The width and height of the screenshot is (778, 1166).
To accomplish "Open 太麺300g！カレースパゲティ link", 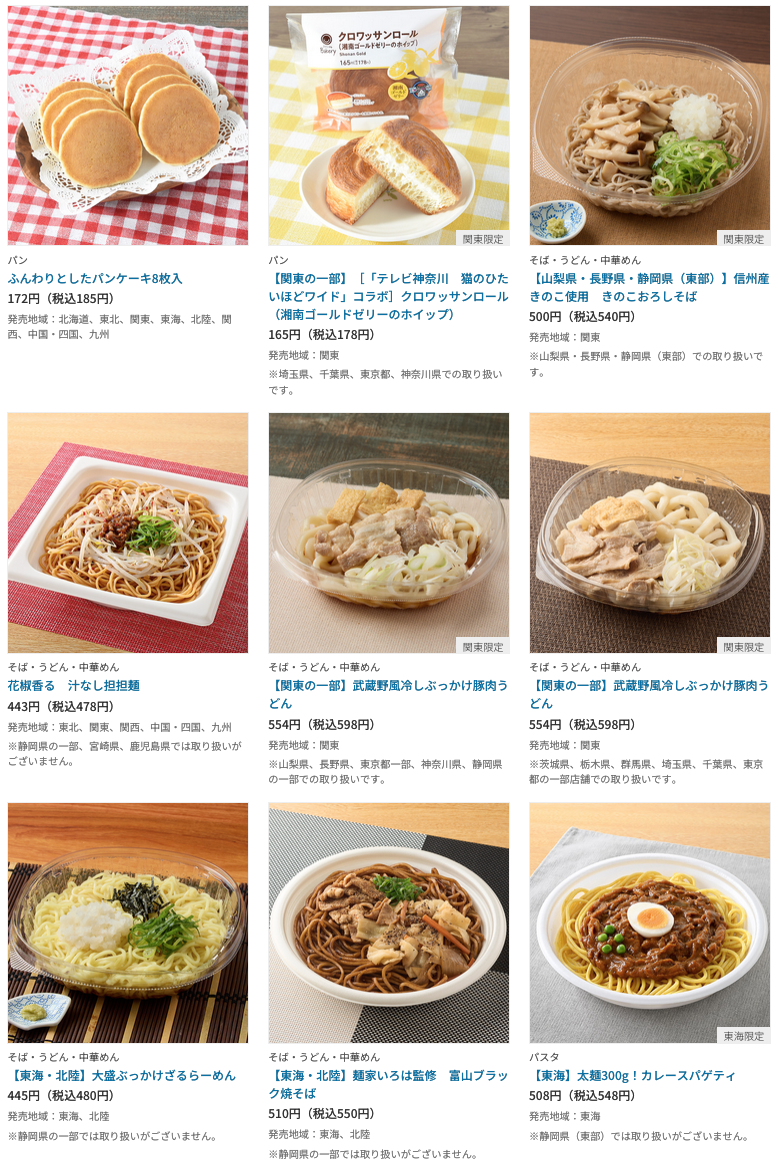I will 632,1075.
